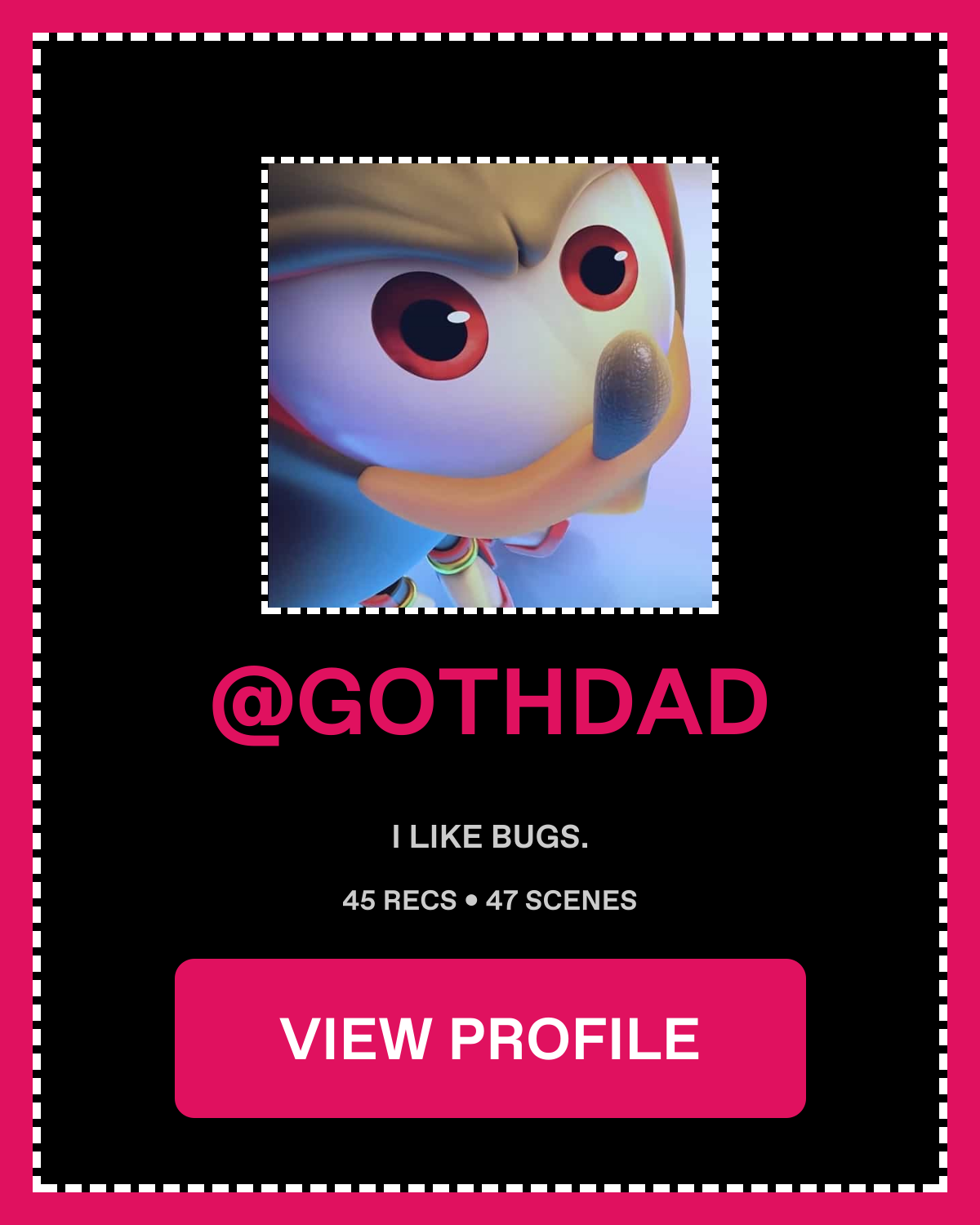Tap the View Profile button
This screenshot has width=980, height=1225.
490,1038
